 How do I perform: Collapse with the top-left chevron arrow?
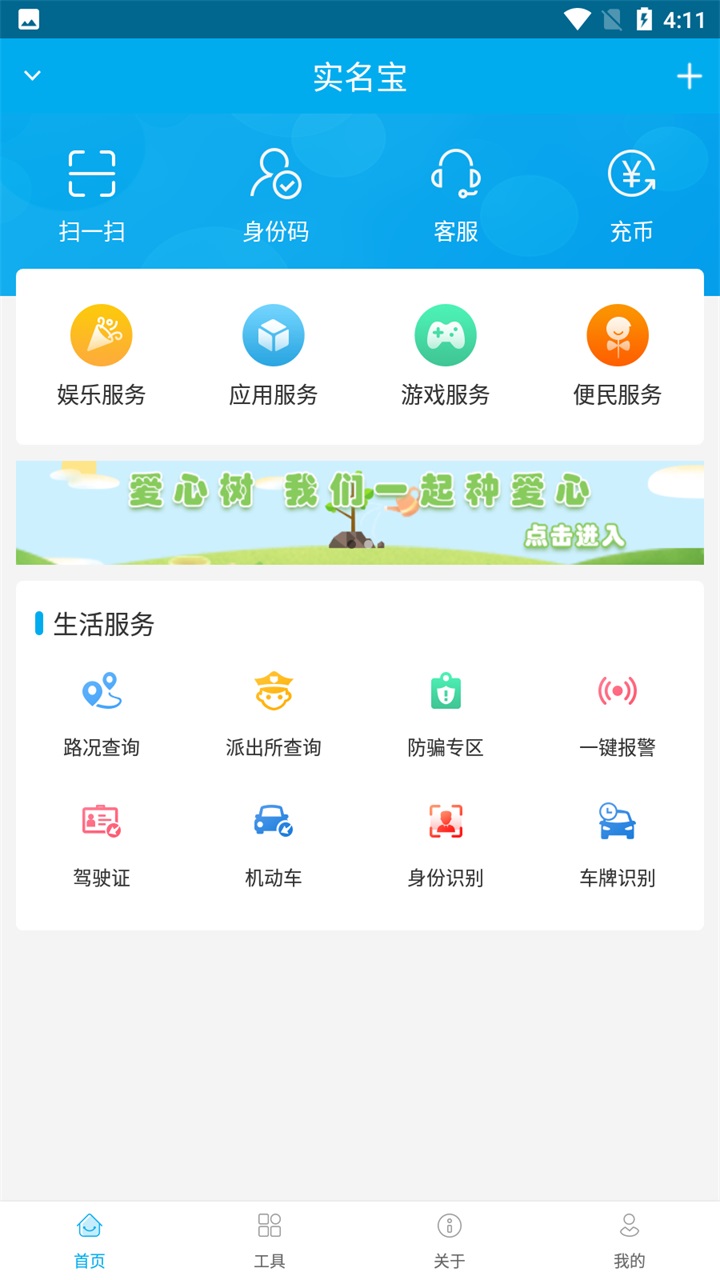point(32,75)
